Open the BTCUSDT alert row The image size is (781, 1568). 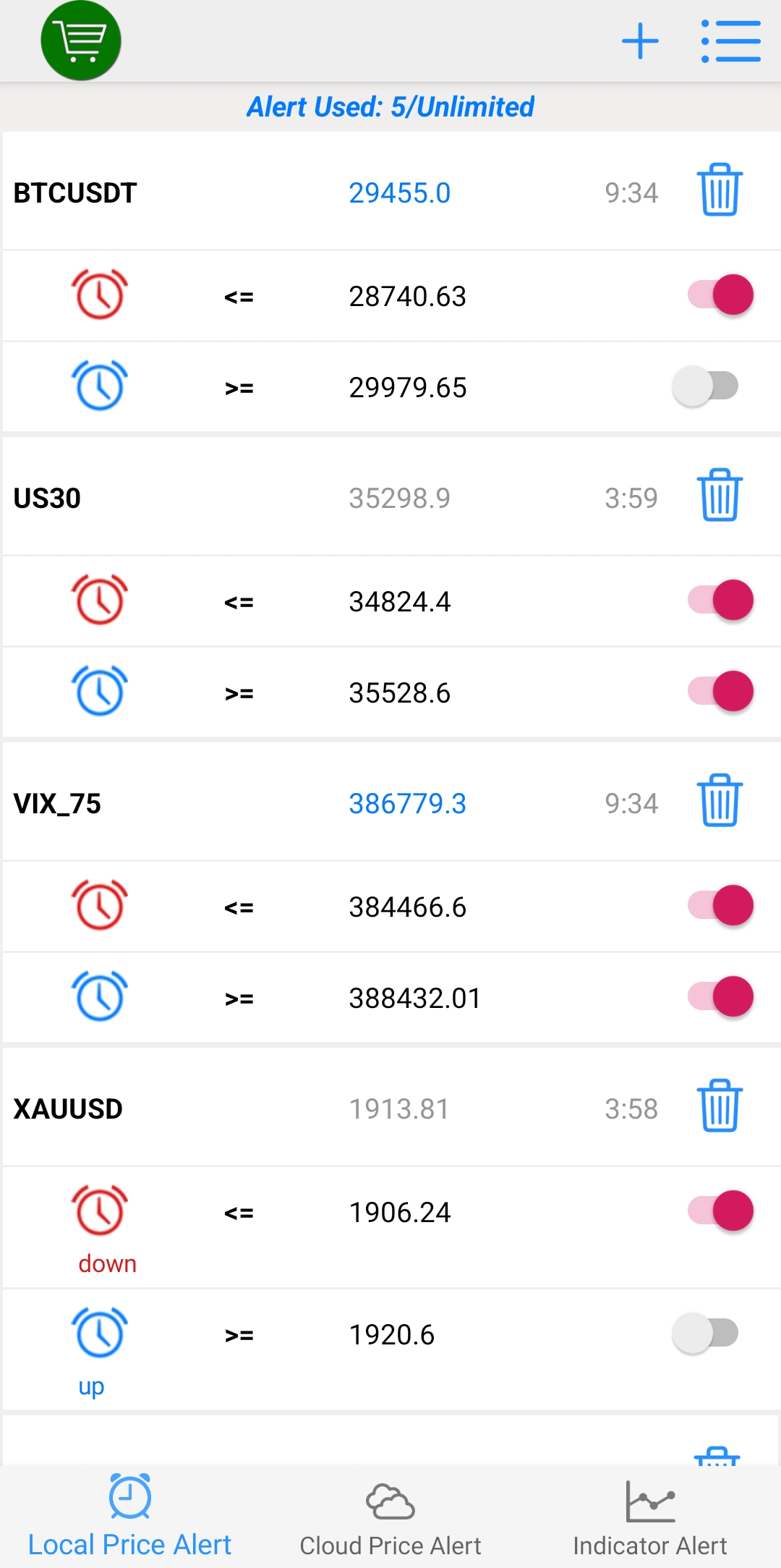coord(392,192)
